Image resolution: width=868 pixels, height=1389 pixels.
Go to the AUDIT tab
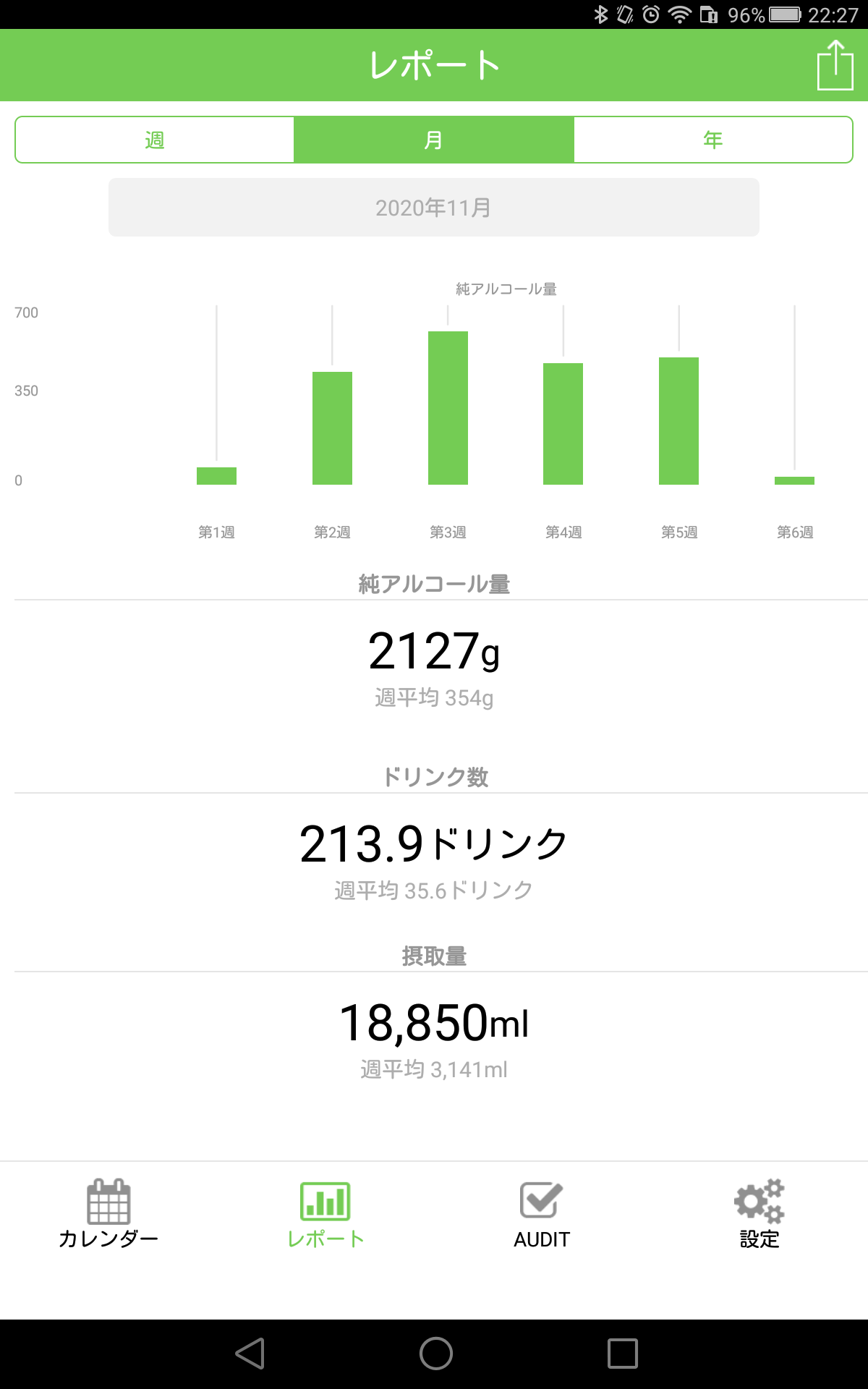(x=542, y=1214)
